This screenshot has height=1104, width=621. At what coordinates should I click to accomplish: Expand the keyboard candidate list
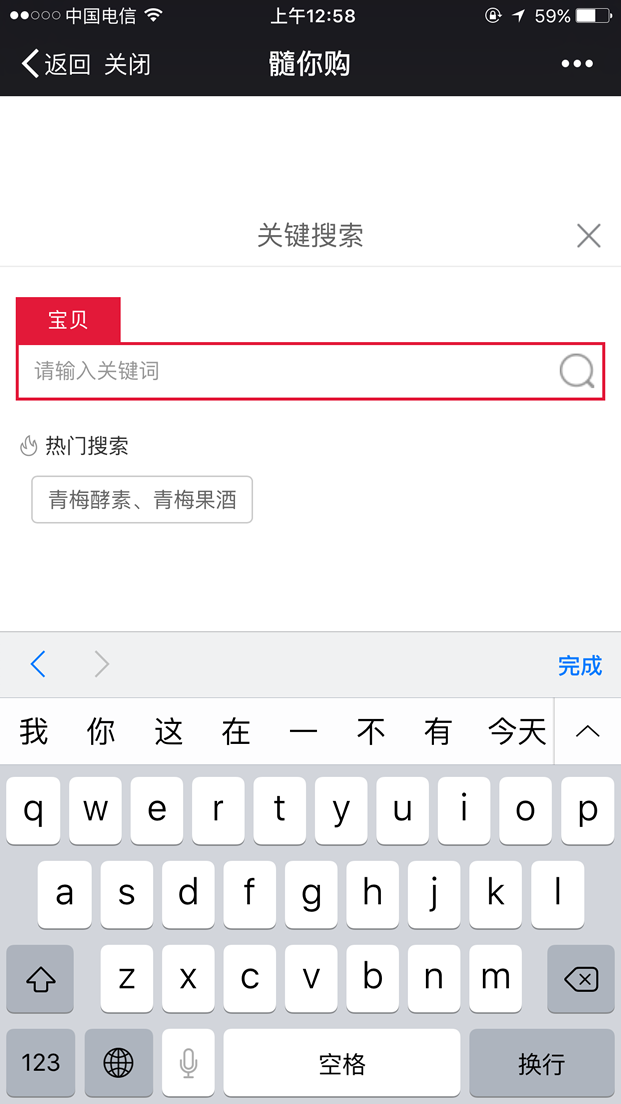point(587,732)
